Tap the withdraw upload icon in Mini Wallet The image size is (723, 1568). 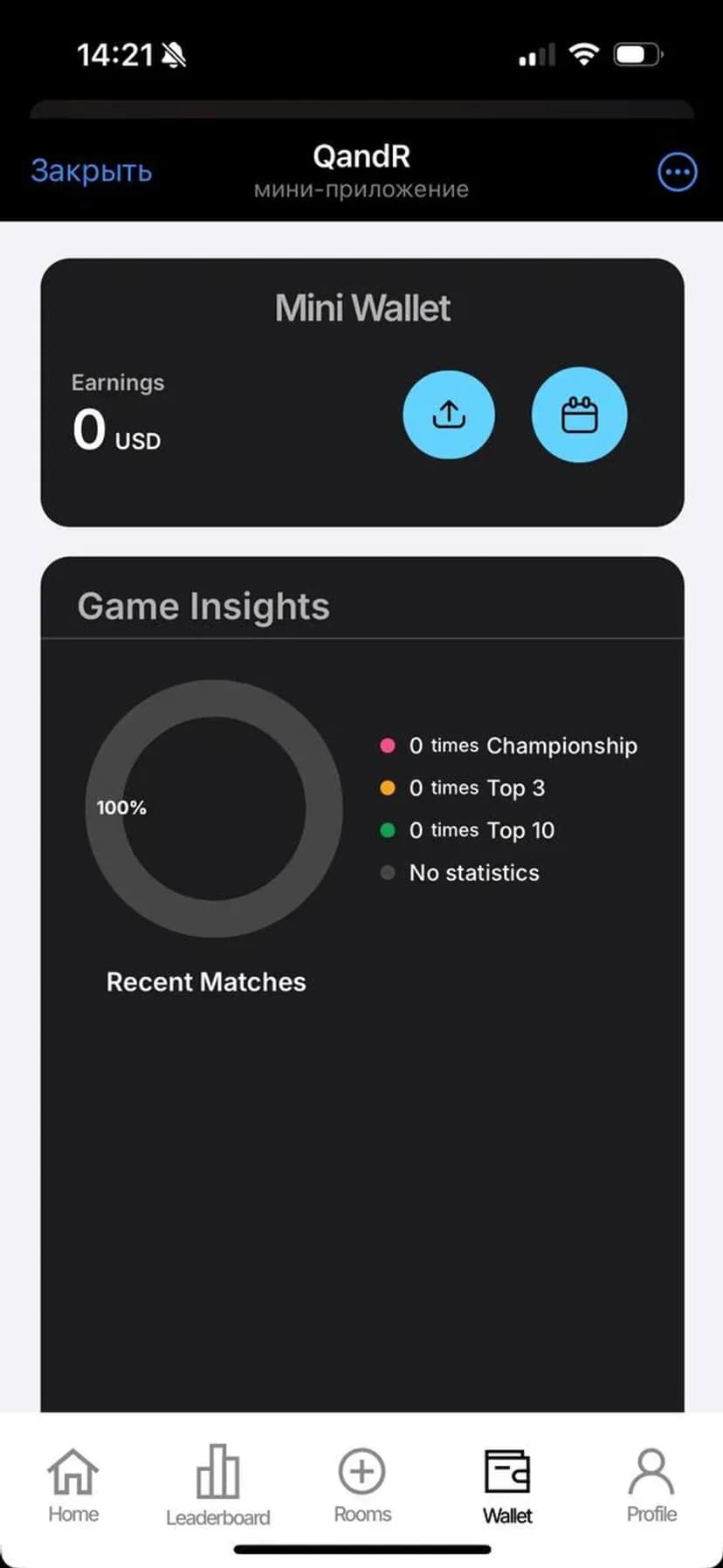449,415
